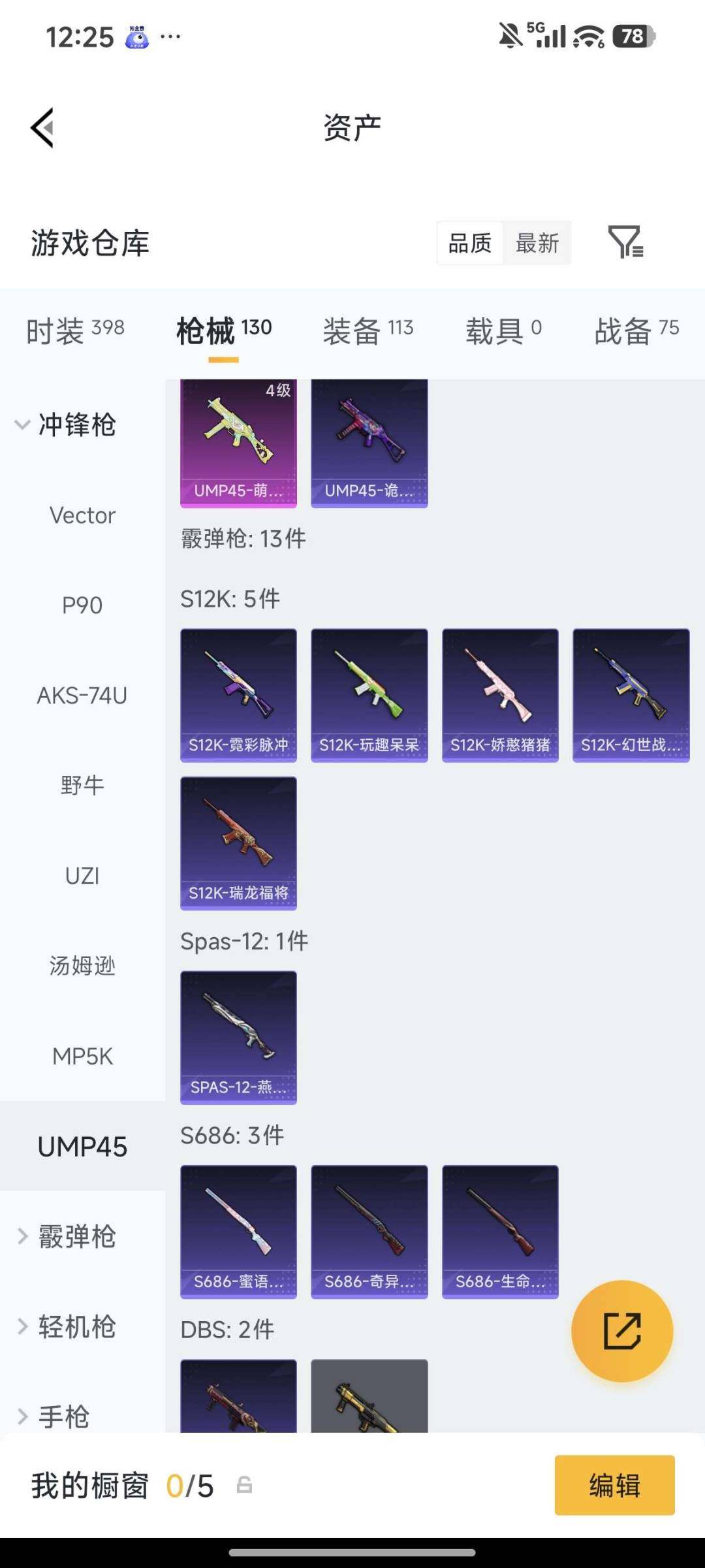This screenshot has width=705, height=1568.
Task: Open the S12K-瑞龙福将 skin
Action: (x=238, y=843)
